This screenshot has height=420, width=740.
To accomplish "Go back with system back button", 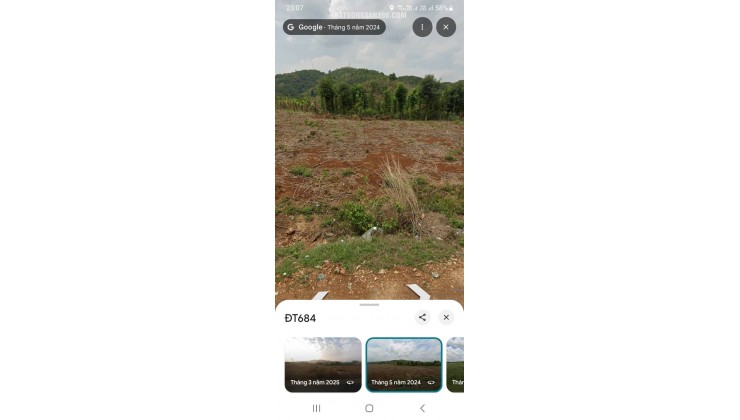I will point(422,408).
